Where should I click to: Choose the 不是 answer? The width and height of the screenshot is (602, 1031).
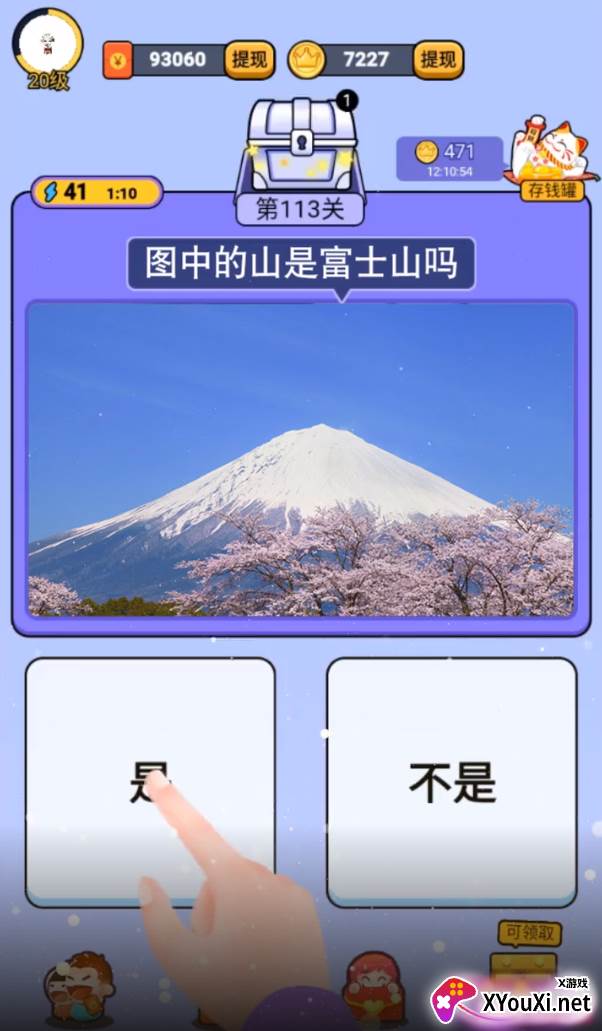click(x=452, y=782)
